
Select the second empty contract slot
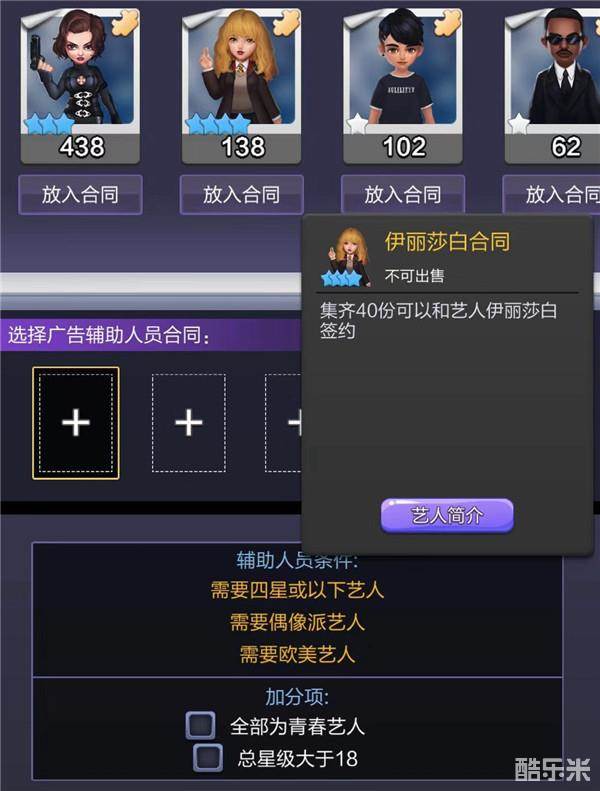pos(188,423)
